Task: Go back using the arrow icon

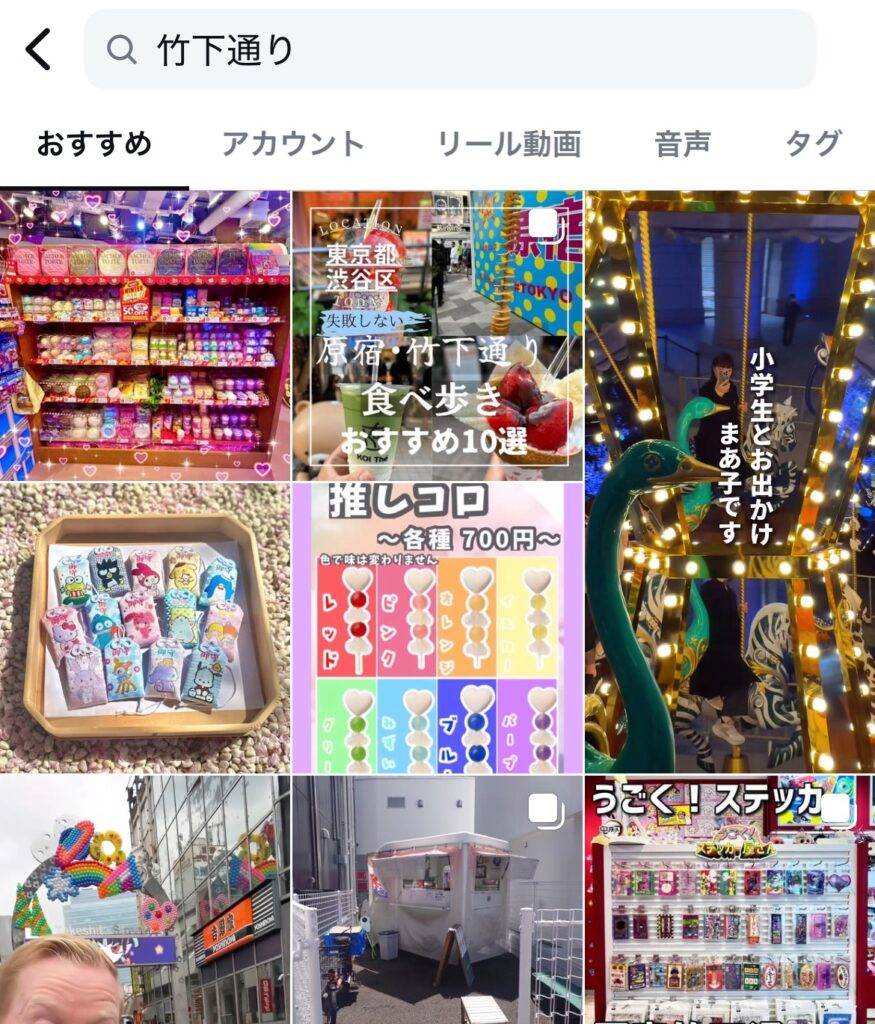Action: coord(38,49)
